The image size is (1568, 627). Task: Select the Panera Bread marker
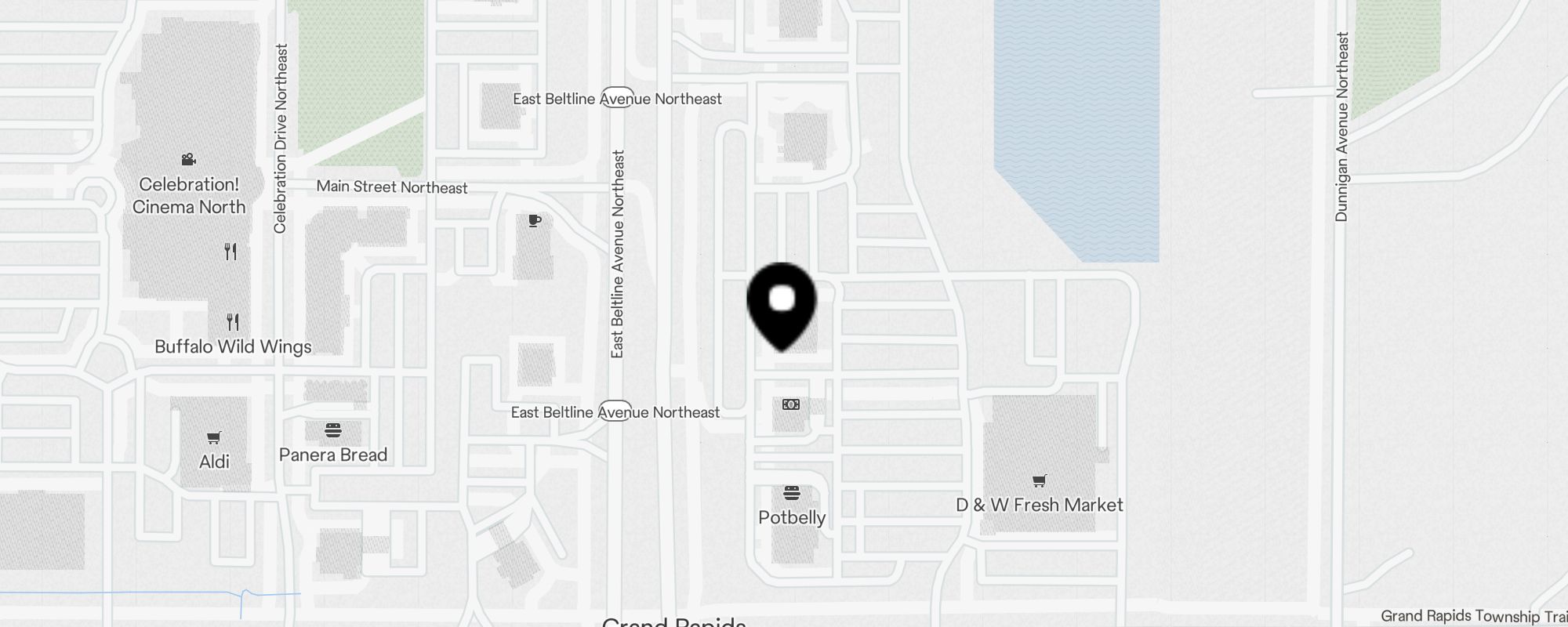pyautogui.click(x=333, y=431)
